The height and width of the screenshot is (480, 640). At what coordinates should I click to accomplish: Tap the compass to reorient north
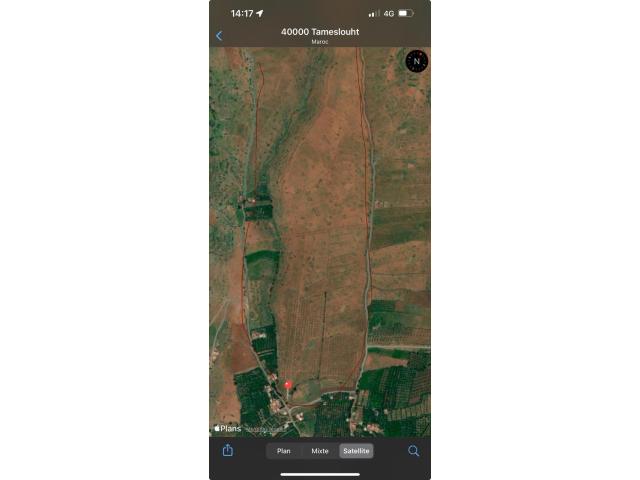417,61
